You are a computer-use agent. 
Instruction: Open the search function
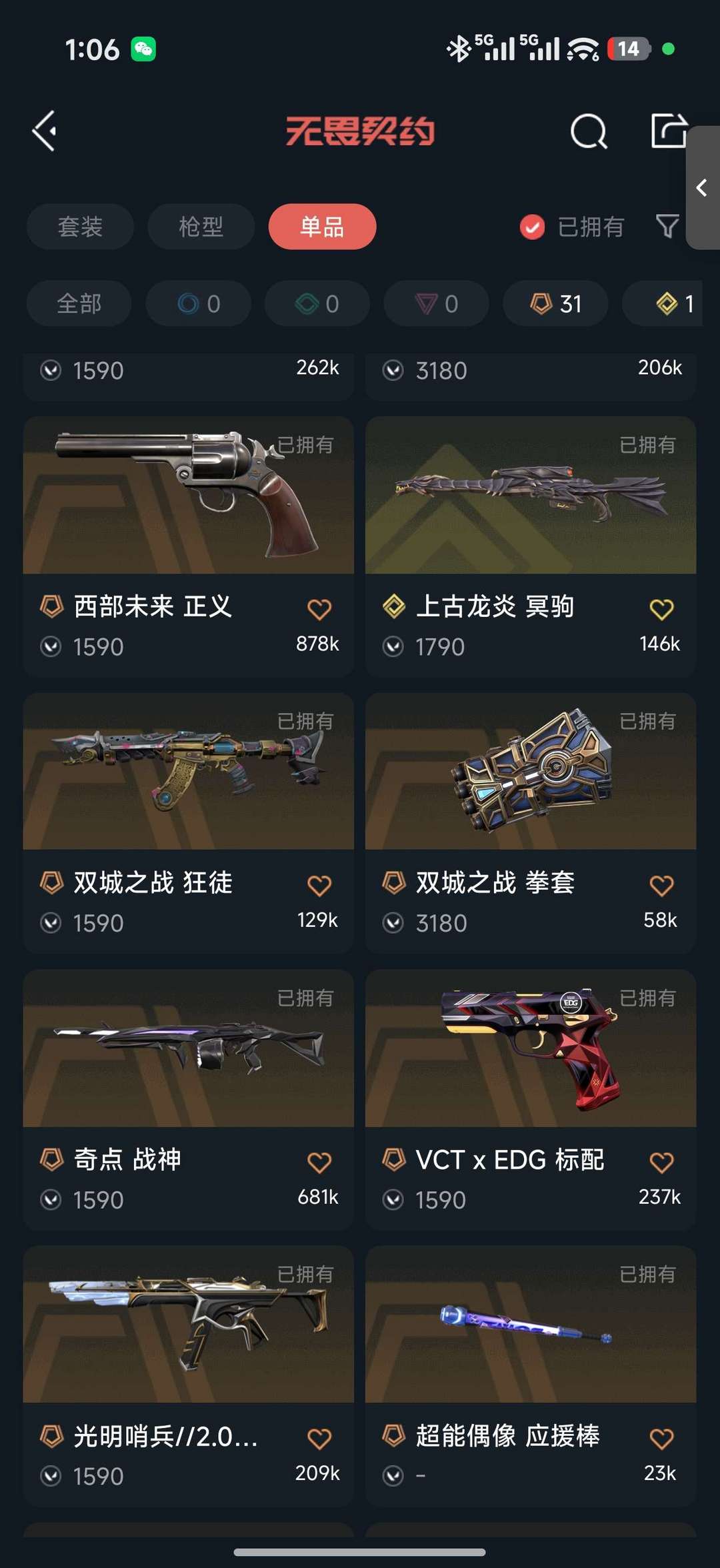(x=588, y=131)
